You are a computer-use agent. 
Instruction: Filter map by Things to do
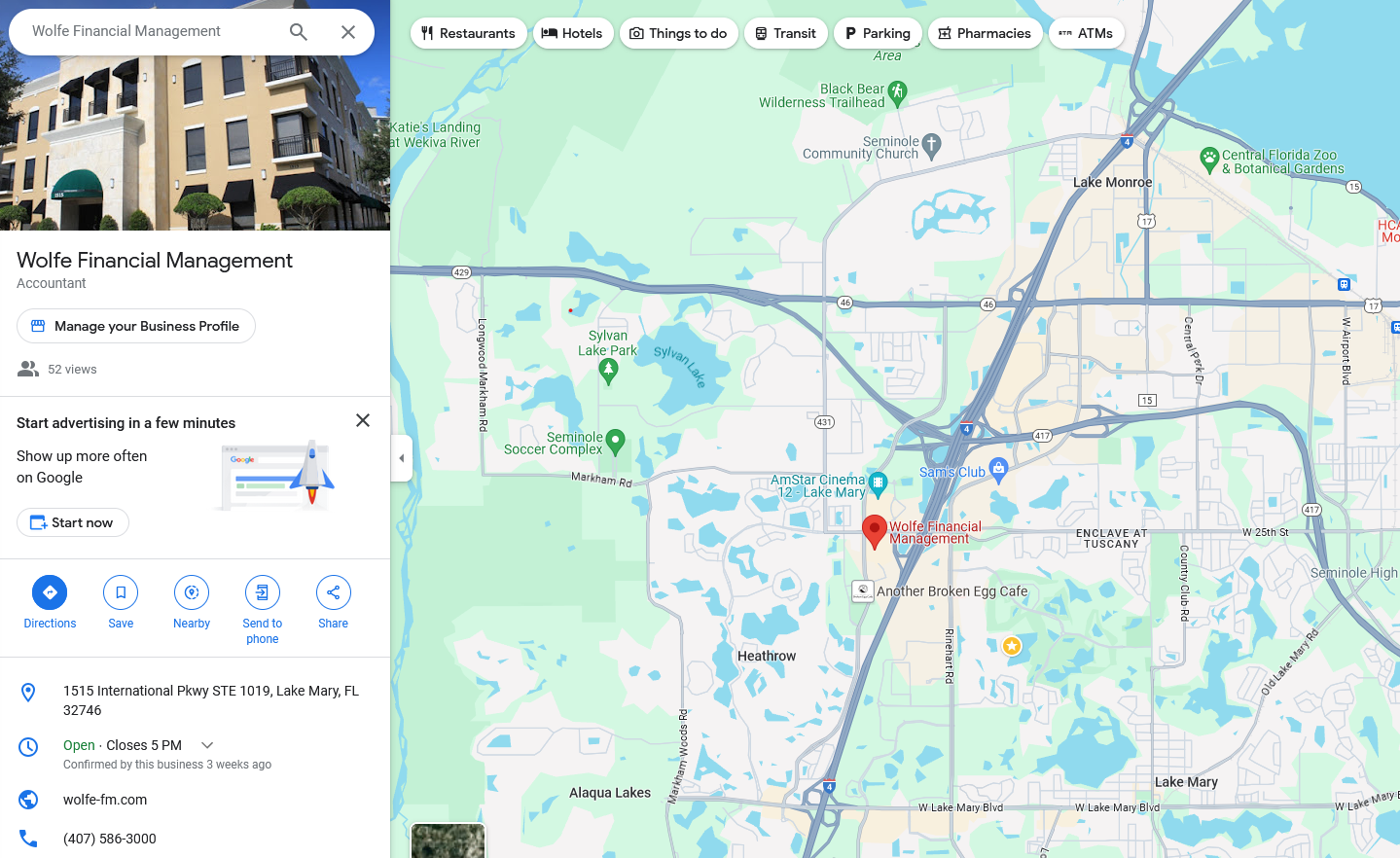pos(678,33)
